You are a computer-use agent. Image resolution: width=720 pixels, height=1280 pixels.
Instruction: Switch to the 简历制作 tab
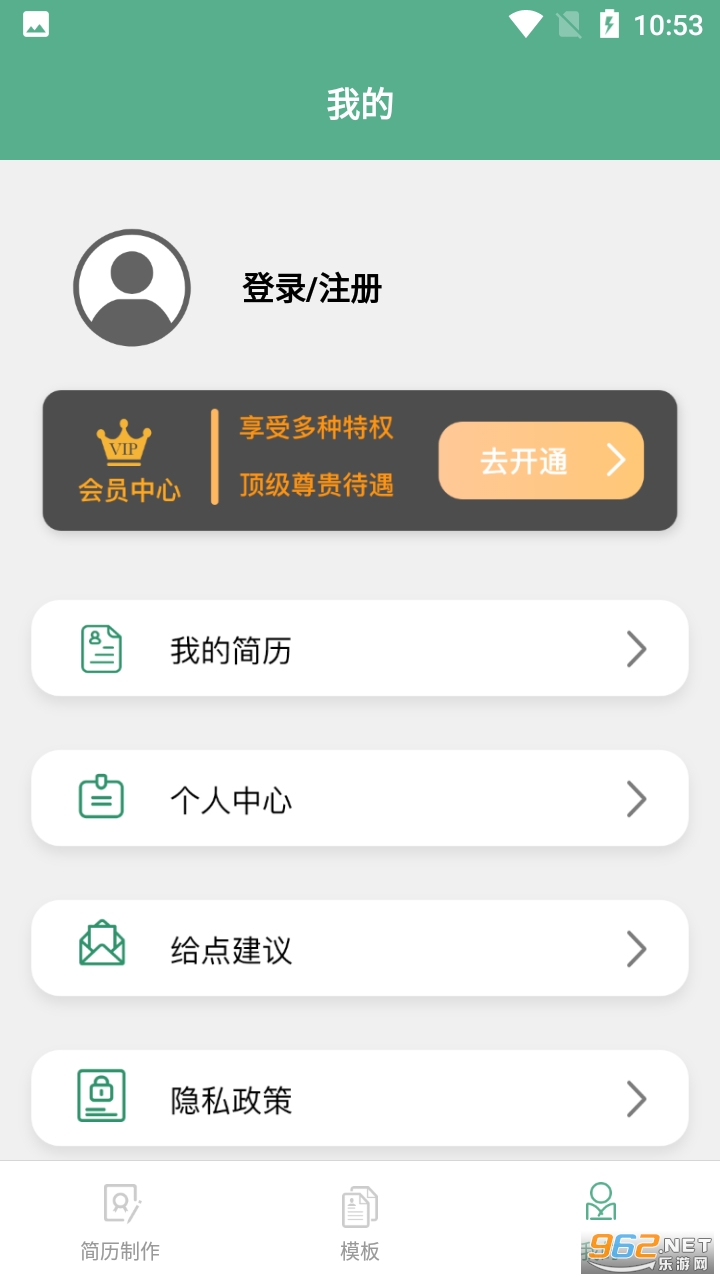[x=120, y=1221]
